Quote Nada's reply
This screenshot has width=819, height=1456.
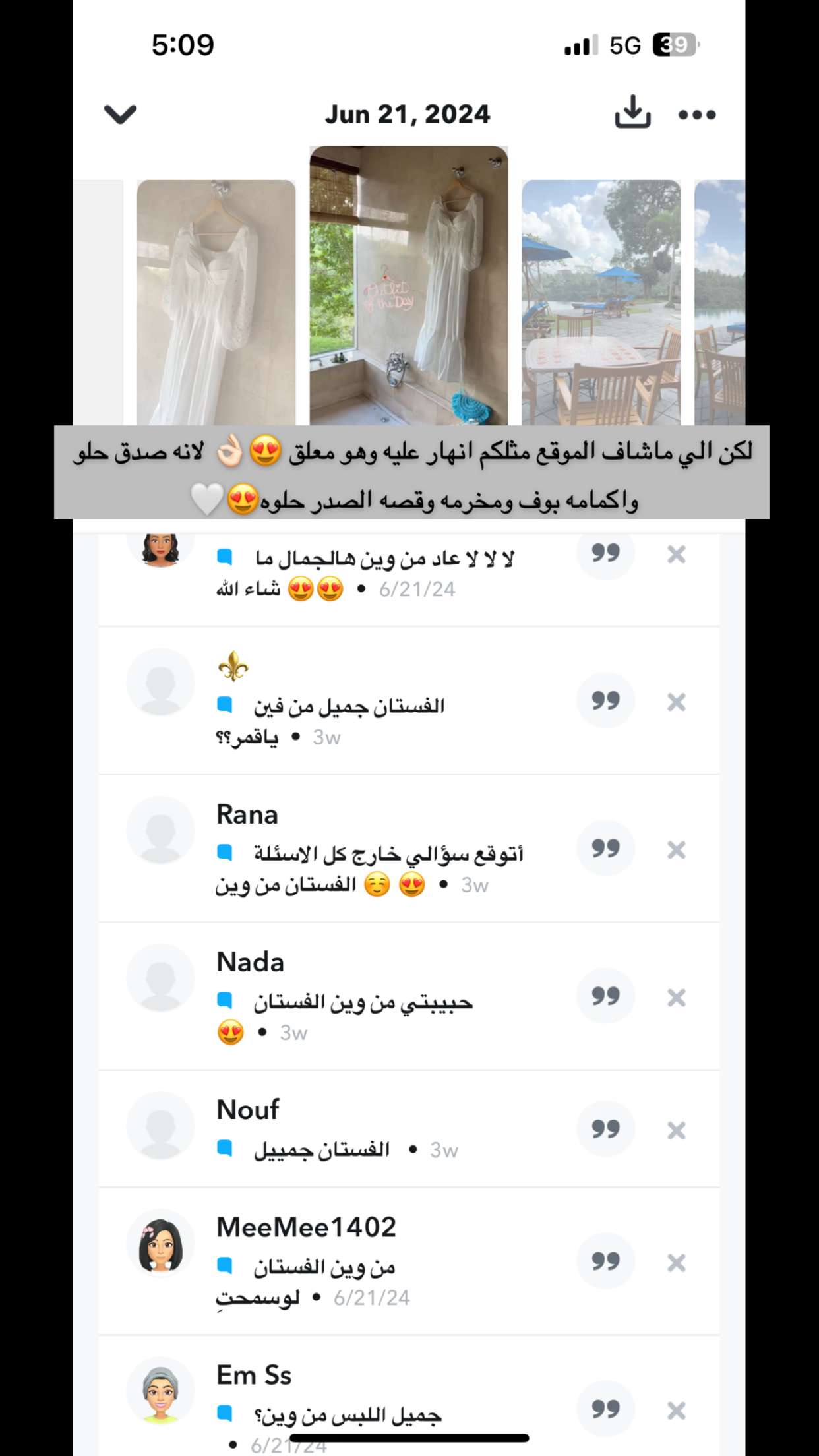coord(605,996)
